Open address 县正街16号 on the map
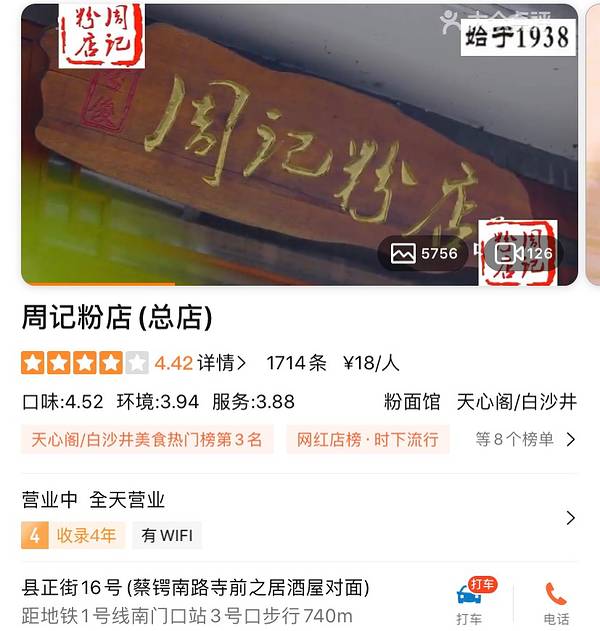 (196, 588)
